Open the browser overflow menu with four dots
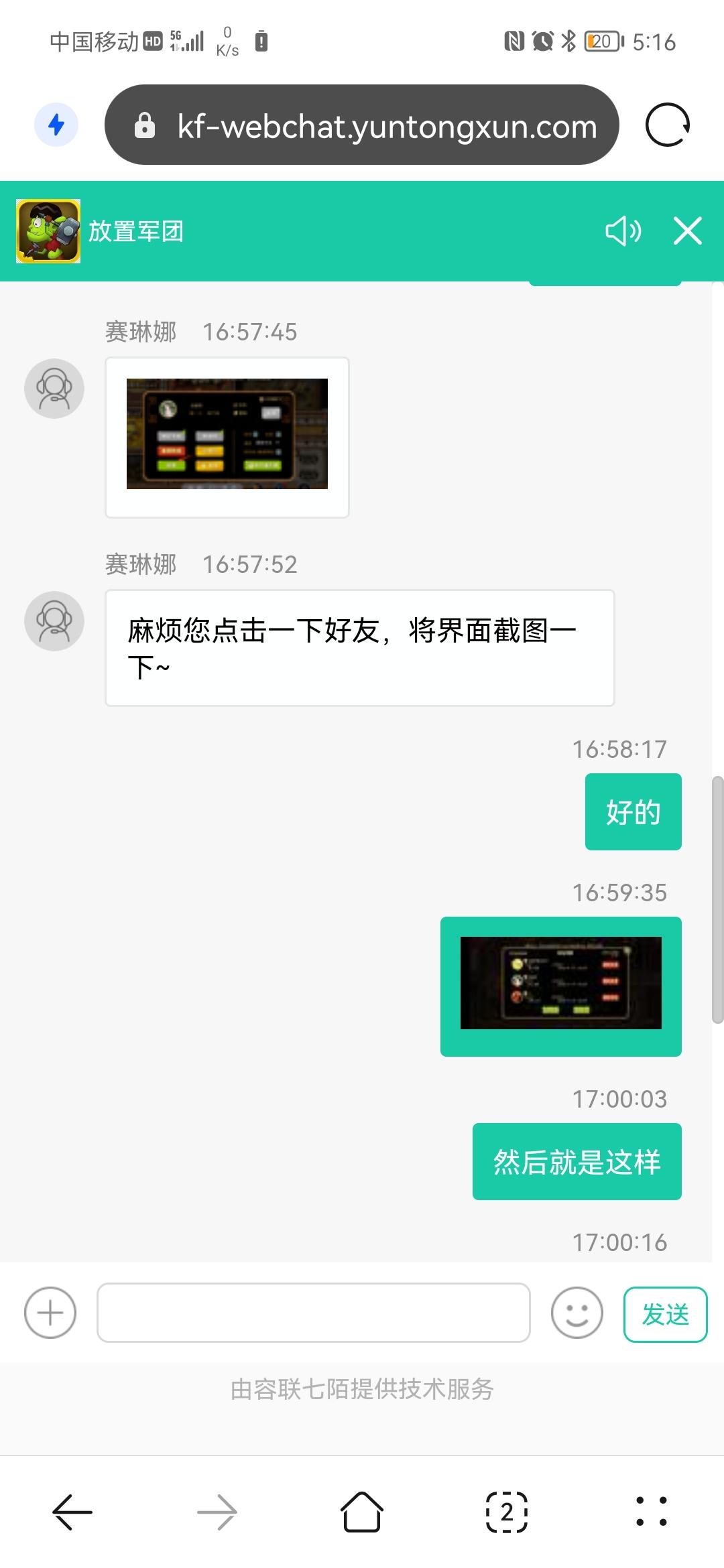 pos(651,1512)
